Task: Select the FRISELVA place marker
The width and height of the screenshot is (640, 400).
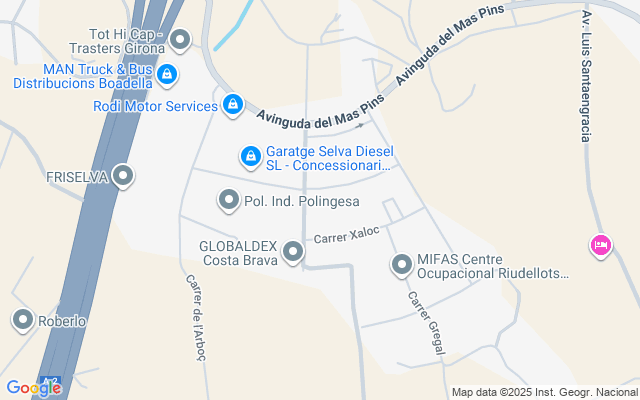Action: (123, 177)
